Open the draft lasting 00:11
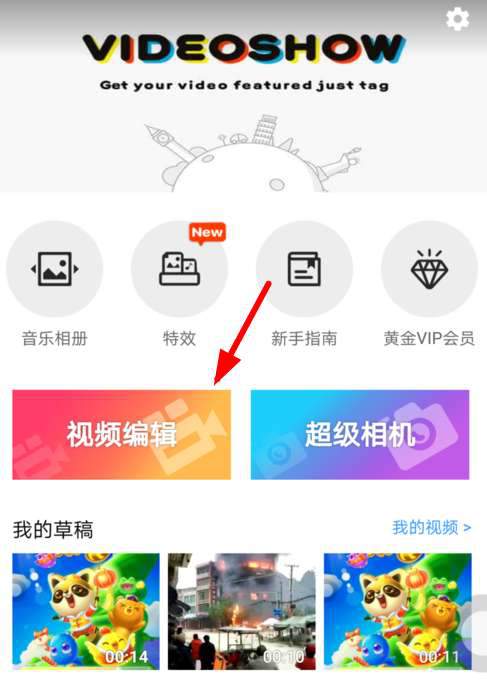Viewport: 487px width, 687px height. tap(398, 611)
